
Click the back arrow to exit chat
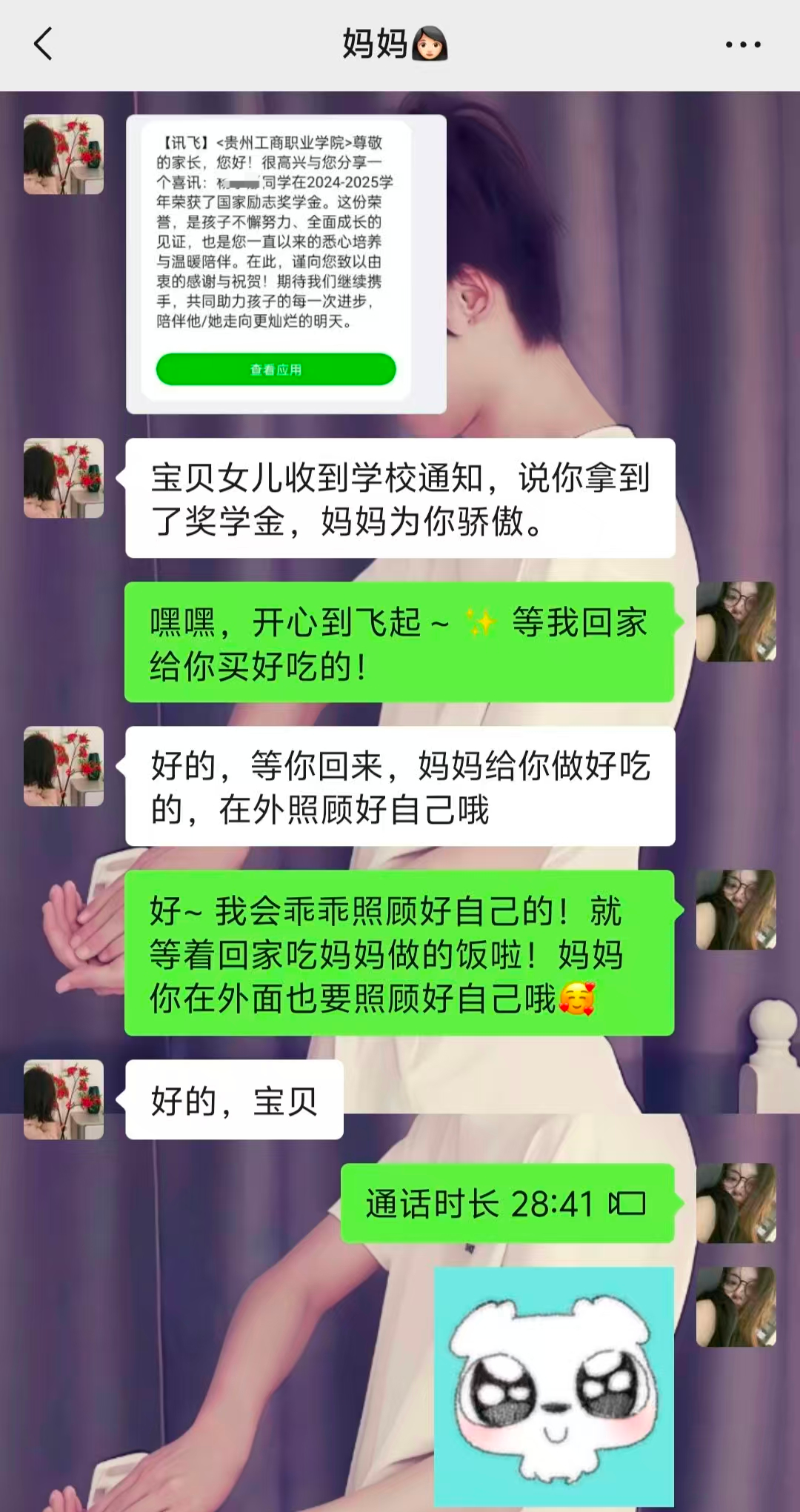42,44
